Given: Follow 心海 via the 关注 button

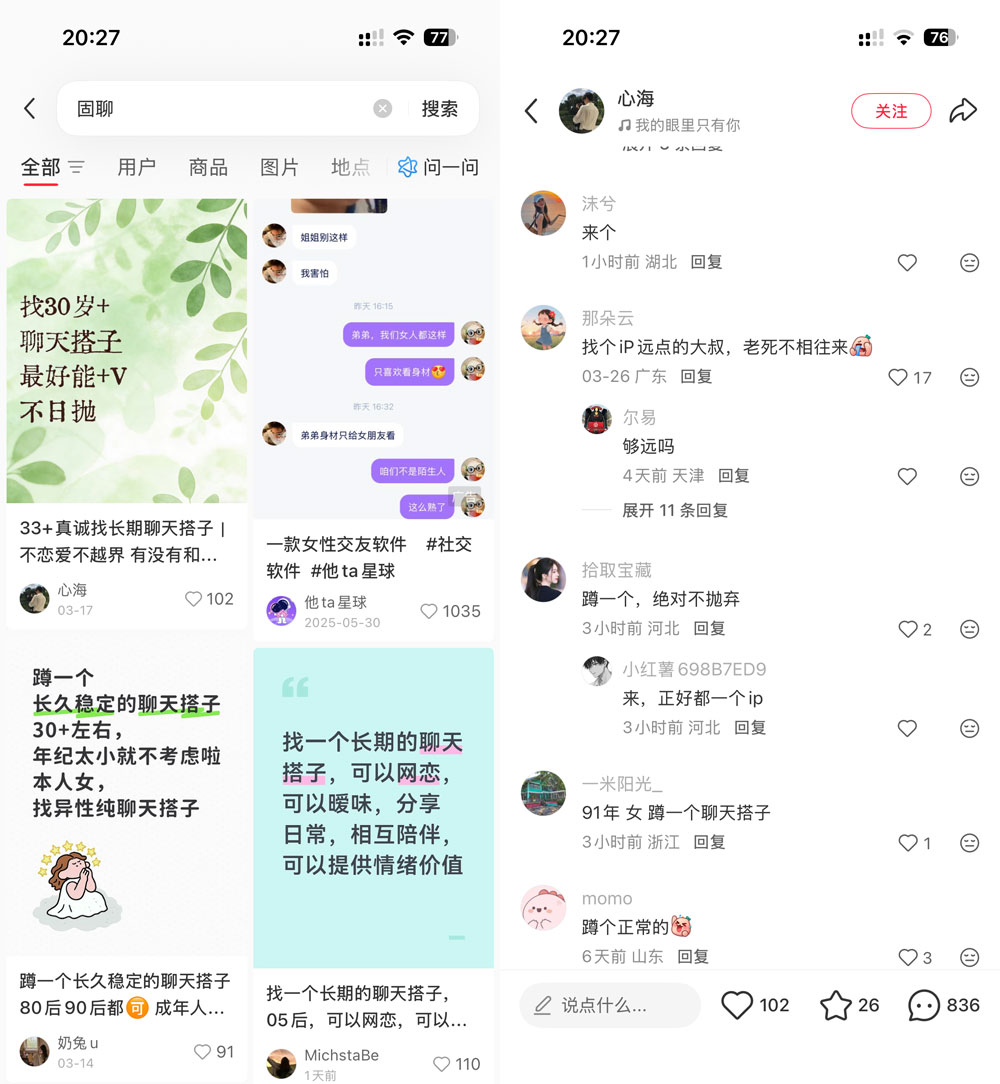Looking at the screenshot, I should 891,111.
